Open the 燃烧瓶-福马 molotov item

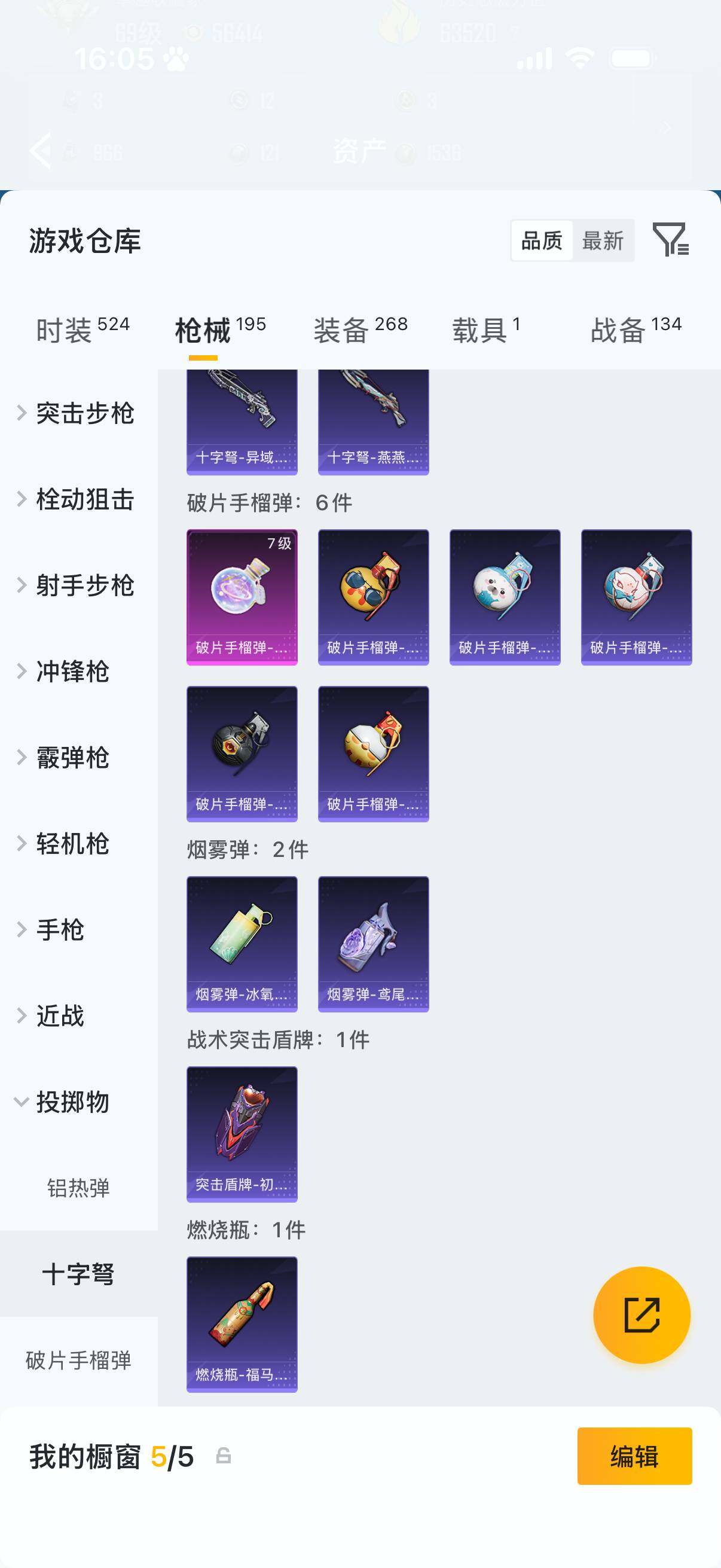click(242, 1329)
